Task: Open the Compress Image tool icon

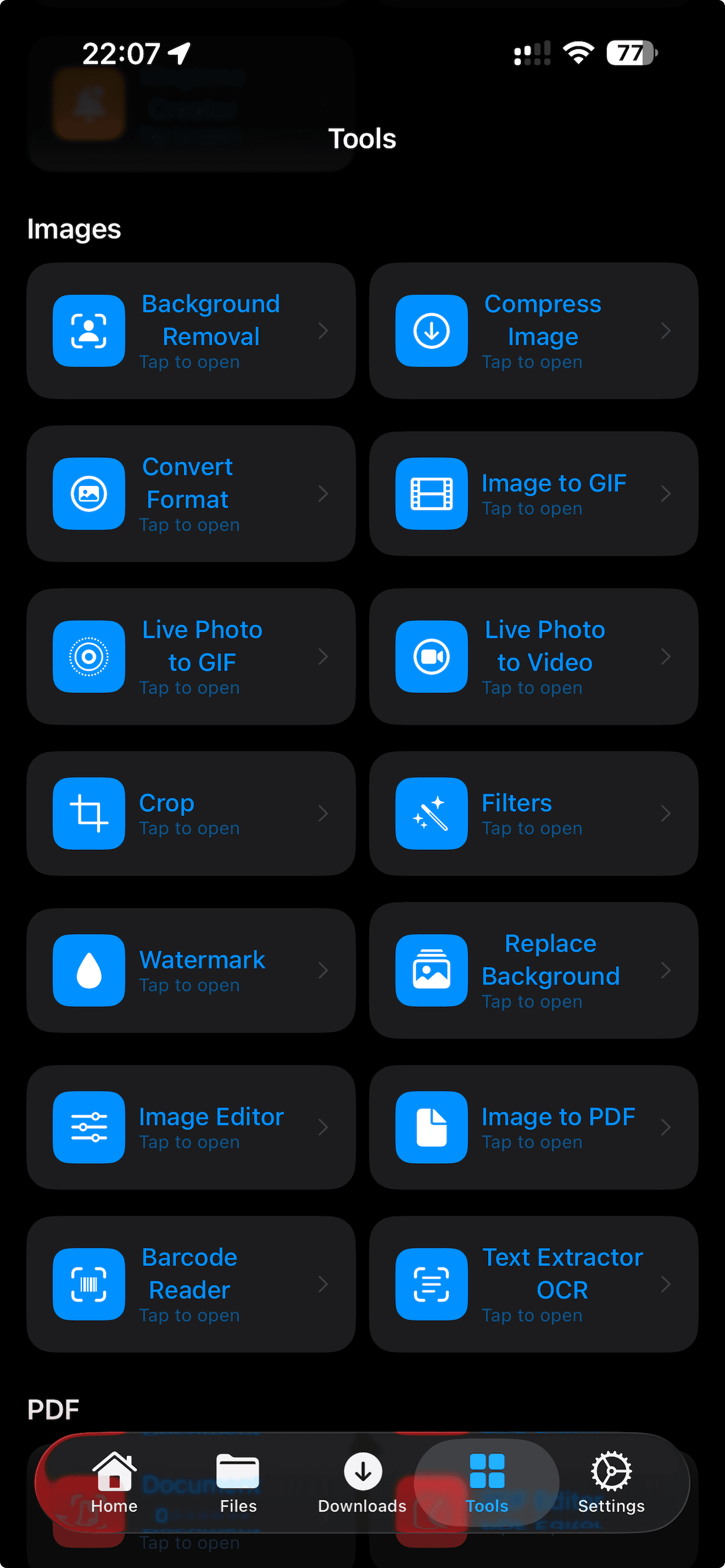Action: 431,331
